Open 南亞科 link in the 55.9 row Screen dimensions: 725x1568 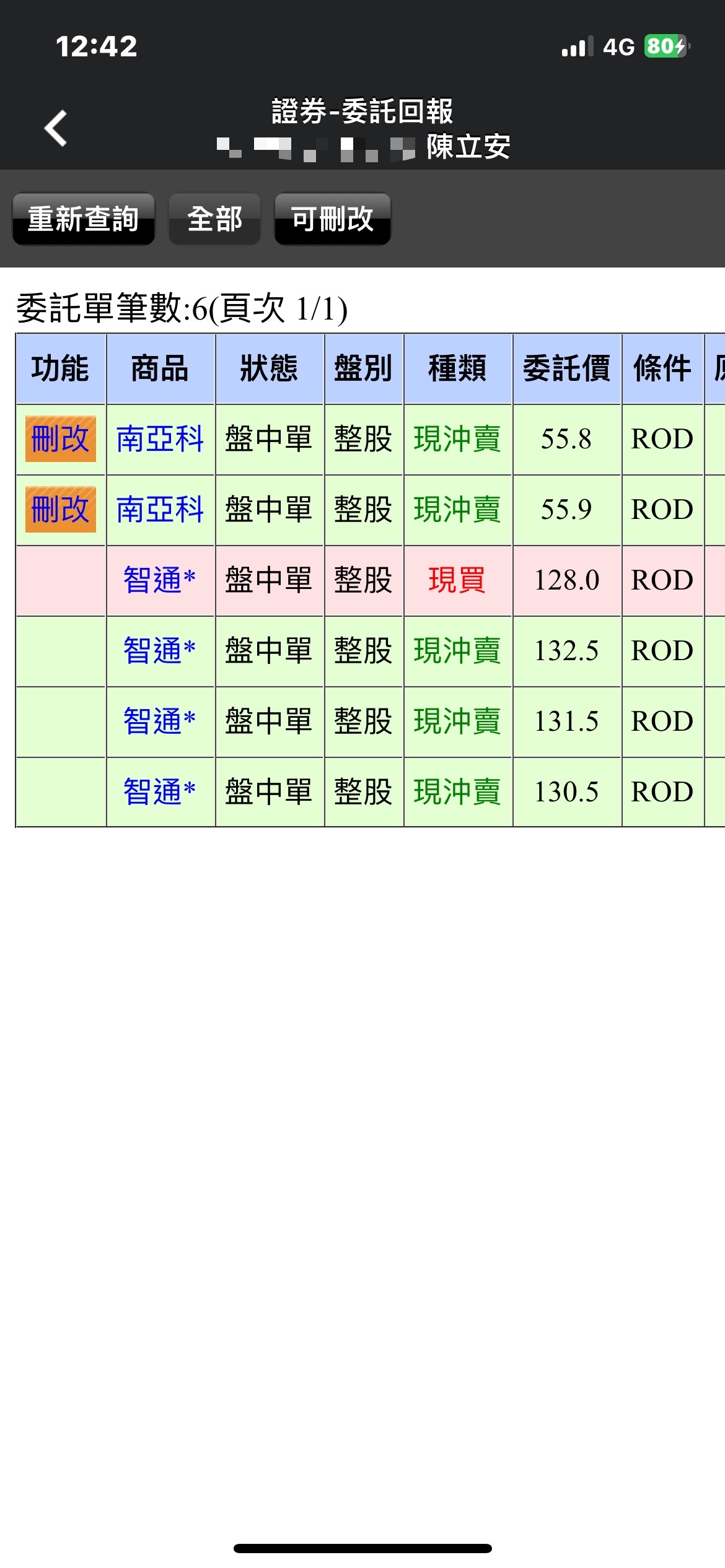point(160,510)
